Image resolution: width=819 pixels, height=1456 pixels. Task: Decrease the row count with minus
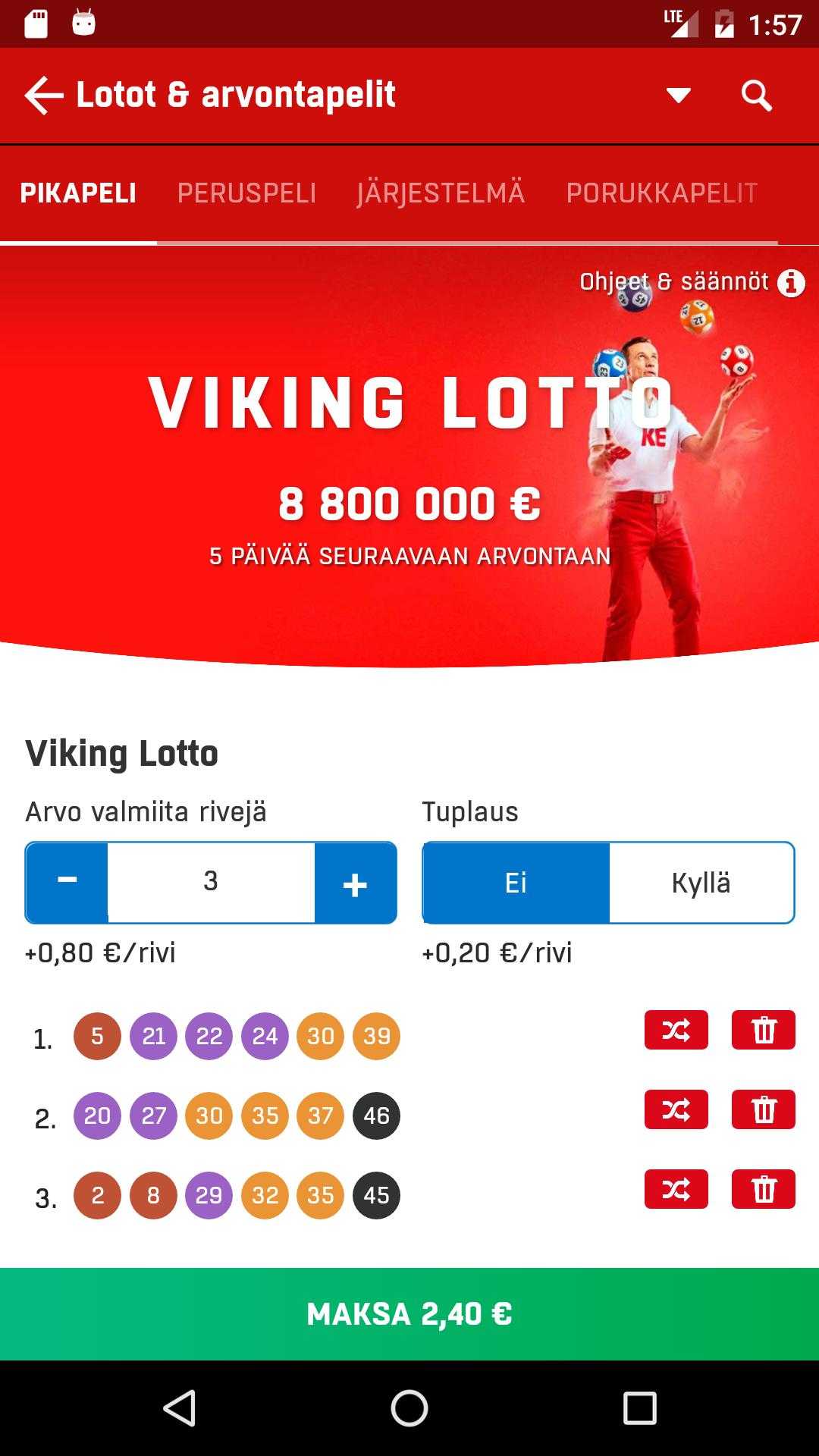(67, 883)
